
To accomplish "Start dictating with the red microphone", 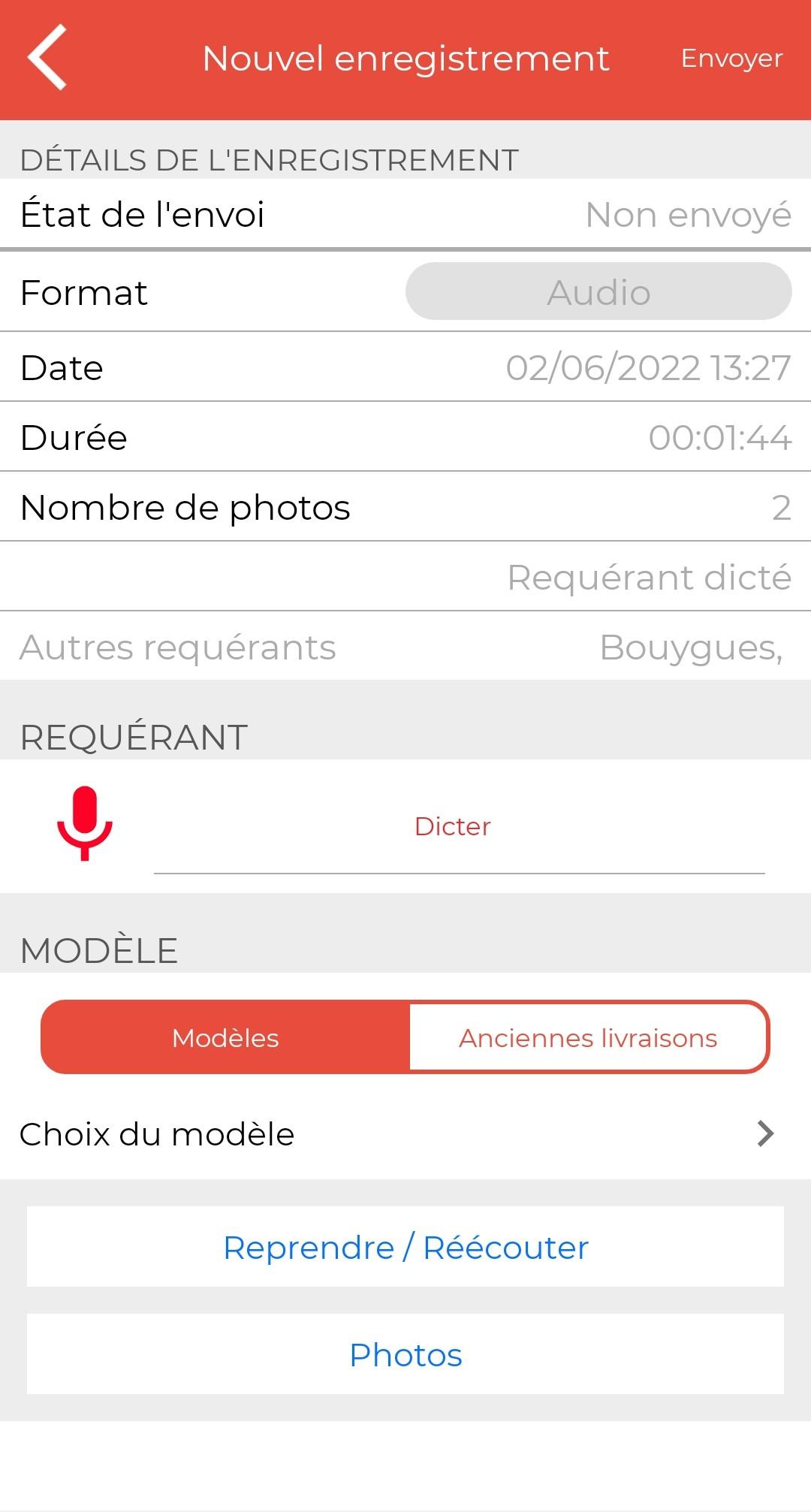I will pyautogui.click(x=85, y=823).
